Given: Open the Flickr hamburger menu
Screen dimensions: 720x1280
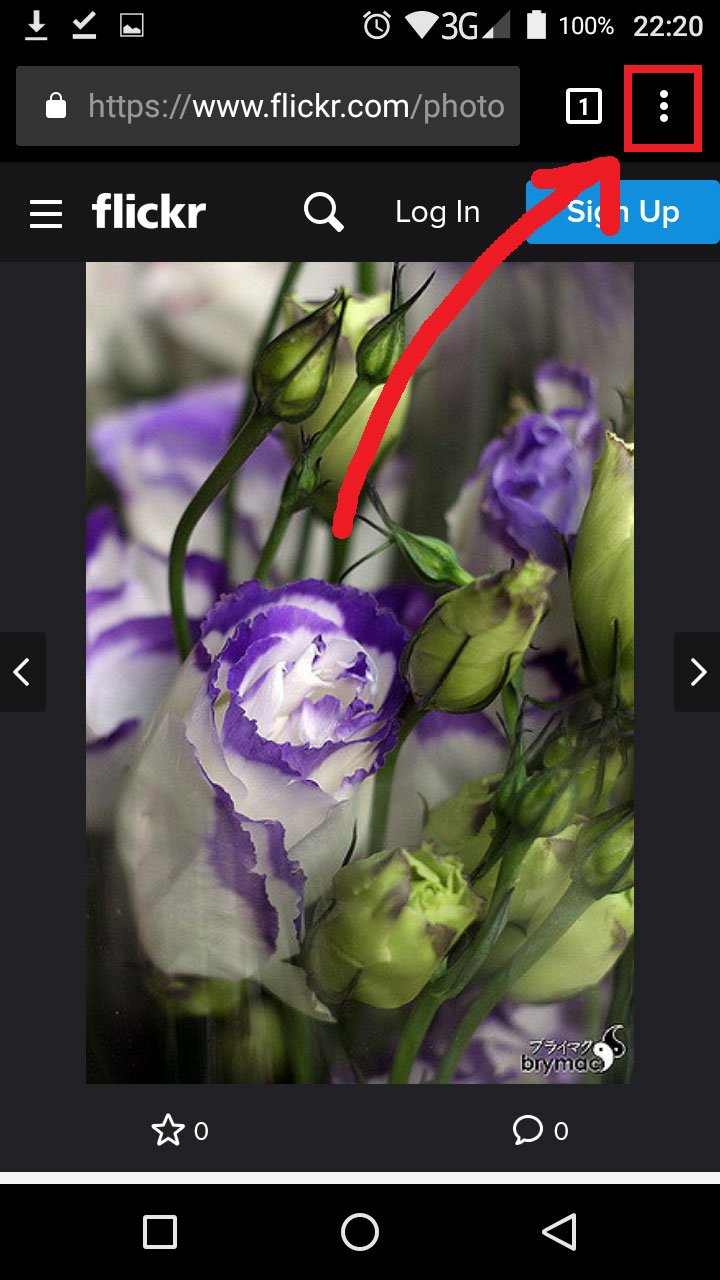Looking at the screenshot, I should tap(46, 213).
